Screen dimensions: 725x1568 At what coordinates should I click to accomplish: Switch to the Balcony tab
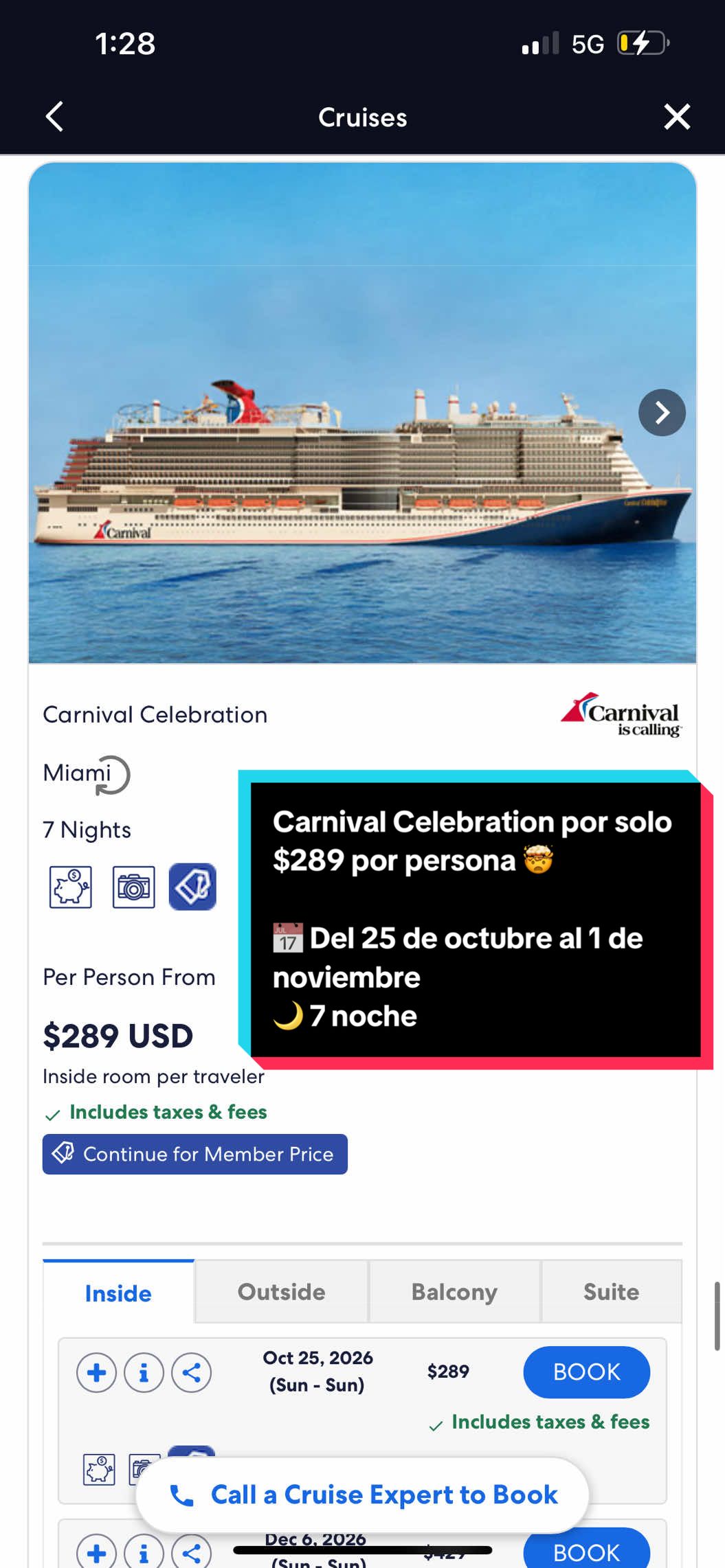point(454,1292)
